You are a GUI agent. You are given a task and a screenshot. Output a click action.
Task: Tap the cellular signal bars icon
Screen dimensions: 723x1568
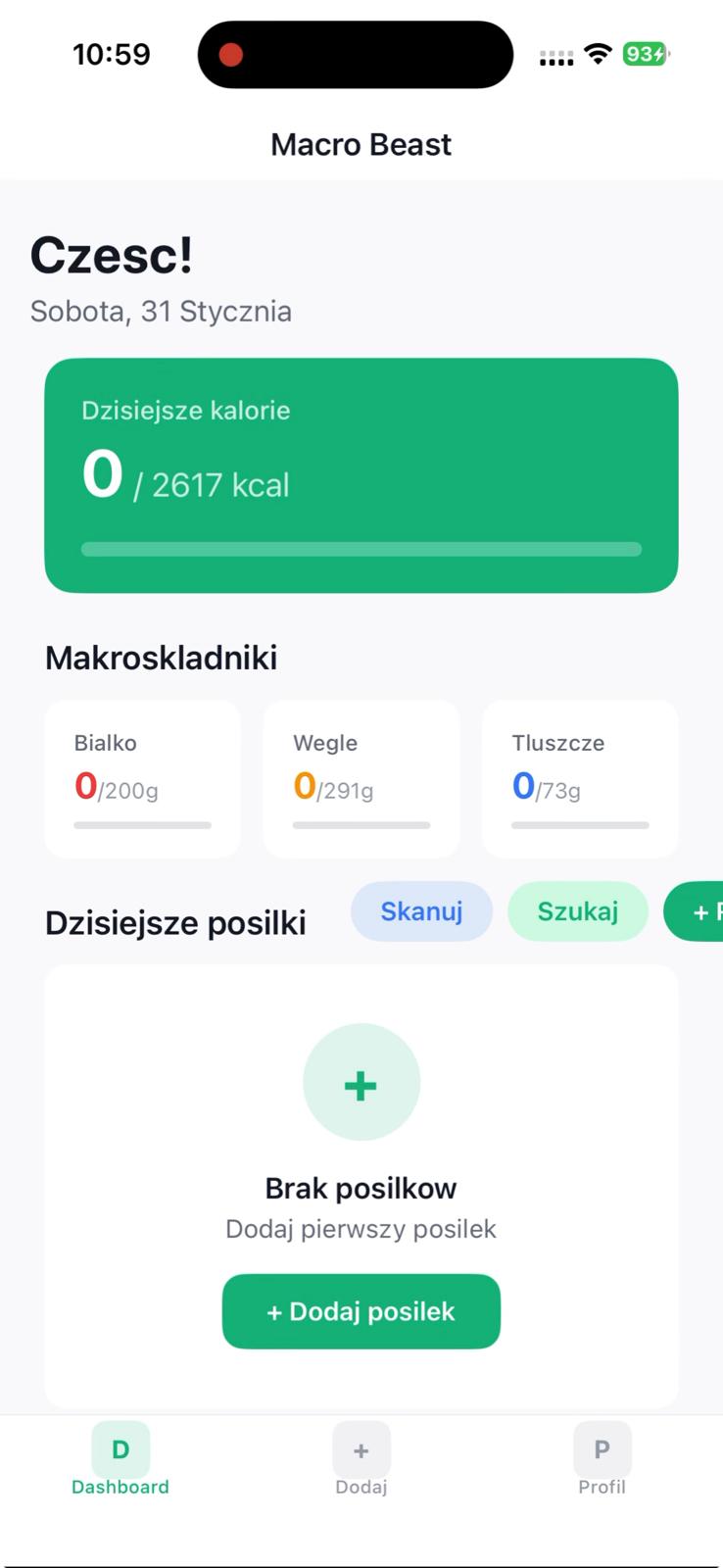coord(554,57)
